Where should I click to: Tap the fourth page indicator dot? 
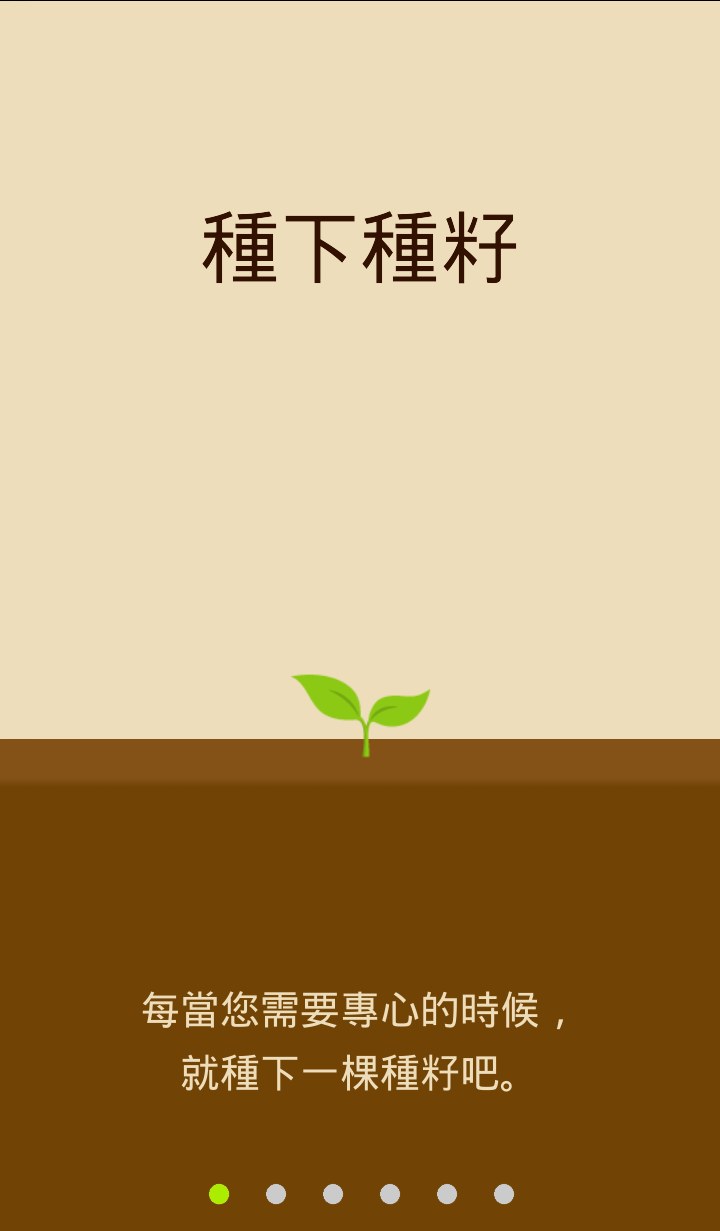tap(390, 1194)
